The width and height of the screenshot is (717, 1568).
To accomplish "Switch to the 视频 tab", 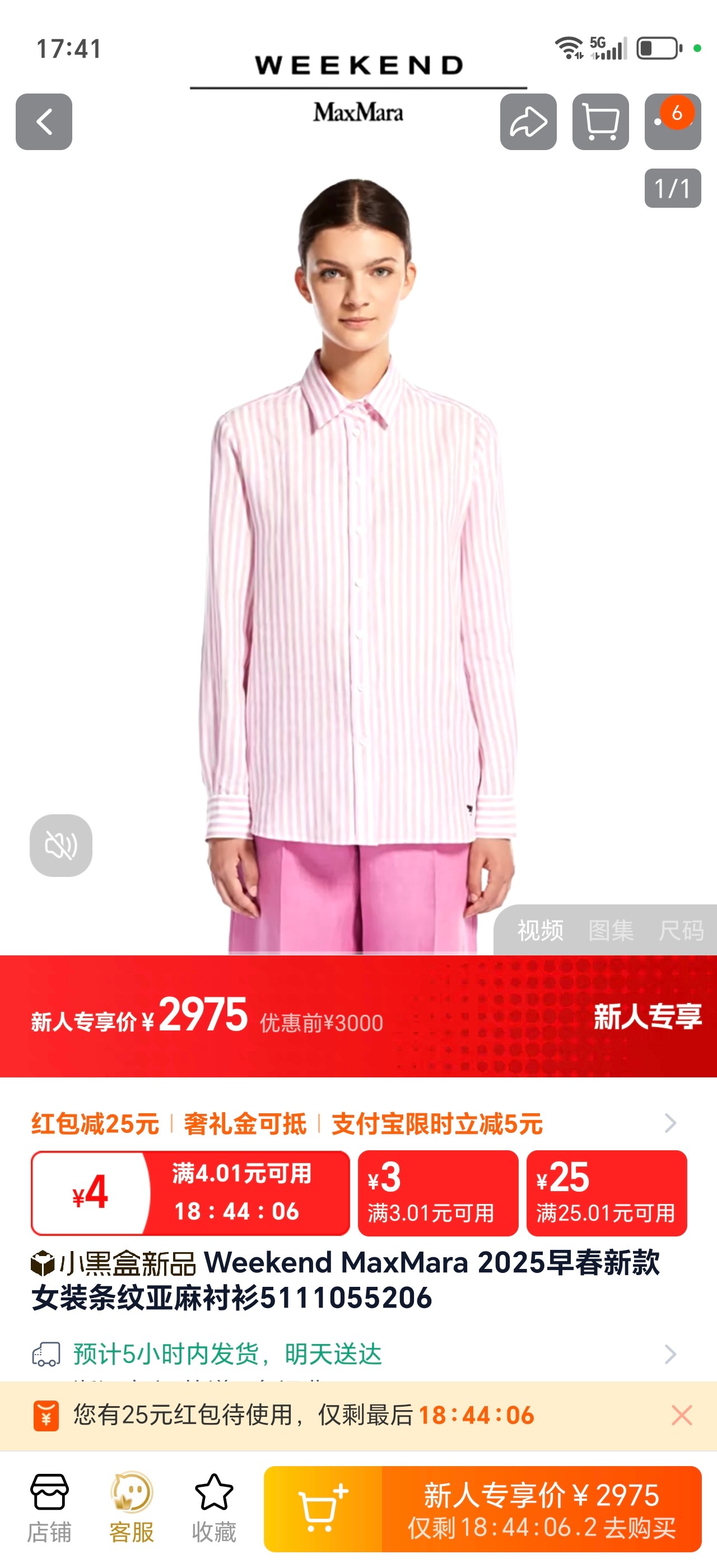I will [x=541, y=930].
